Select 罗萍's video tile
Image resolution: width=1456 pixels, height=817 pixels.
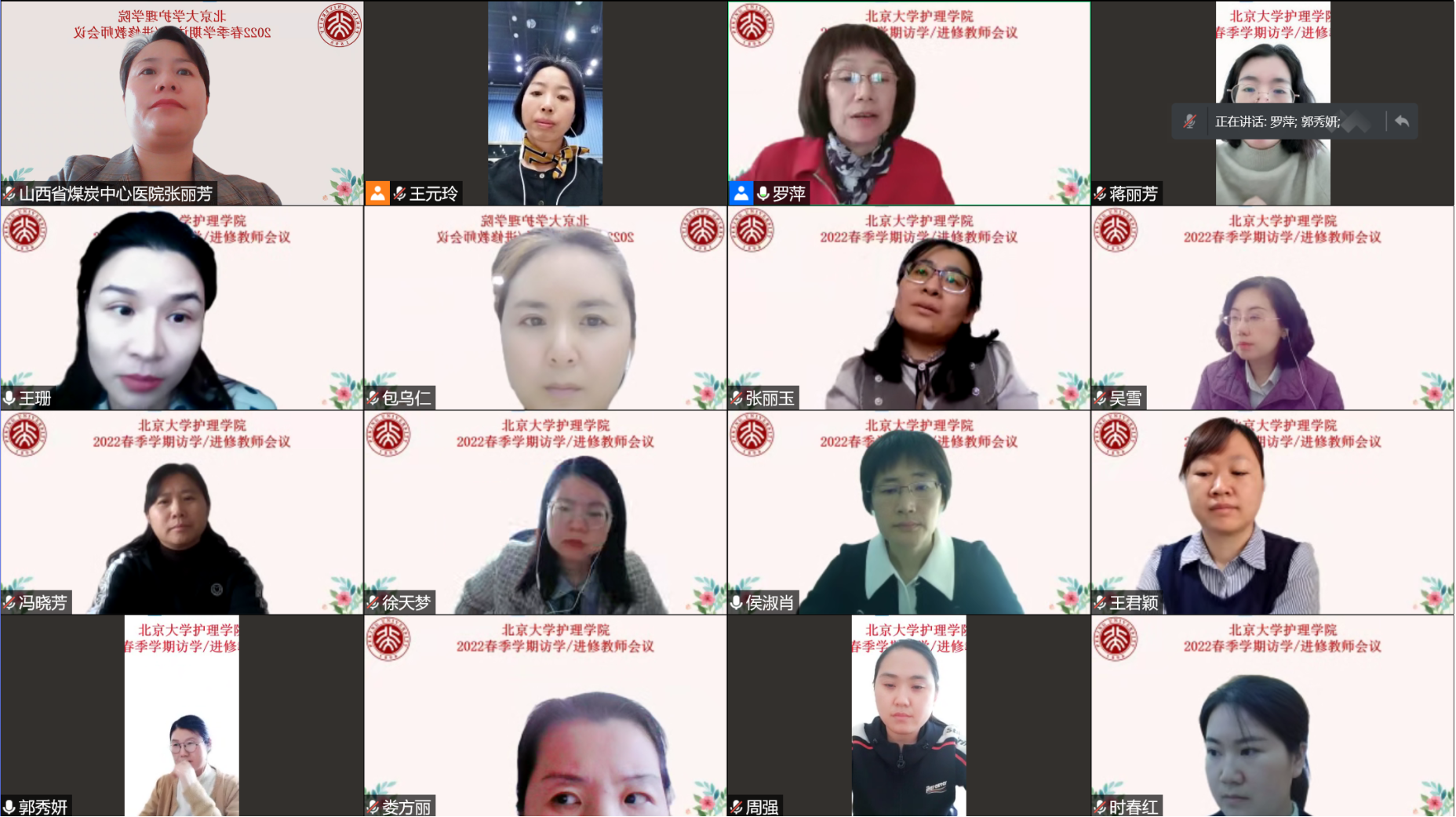click(x=908, y=103)
